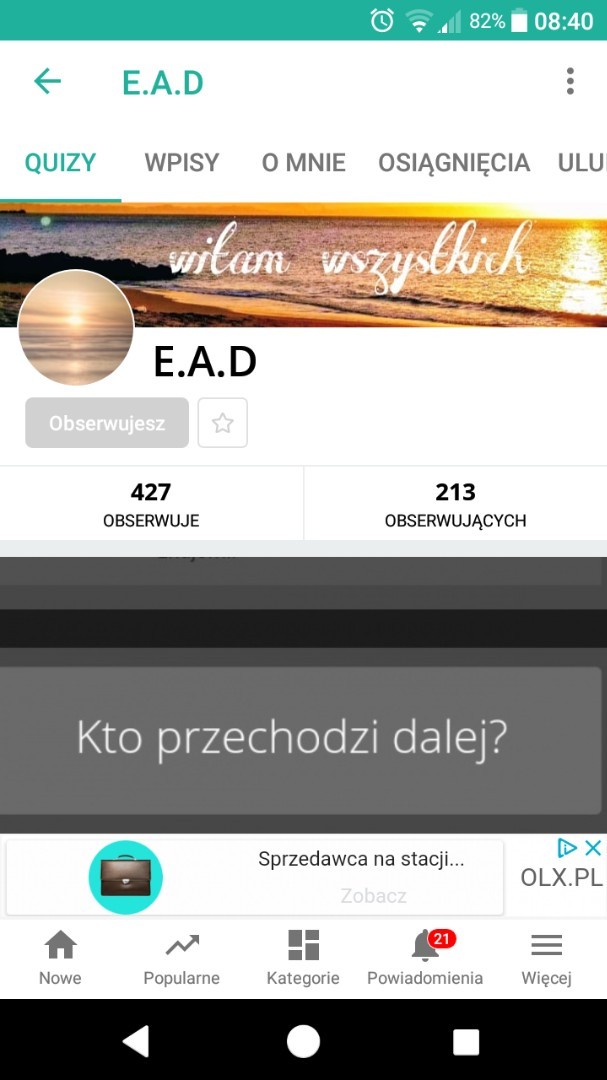Tap the star icon next to Obserwujesz
The width and height of the screenshot is (607, 1080).
coord(223,423)
